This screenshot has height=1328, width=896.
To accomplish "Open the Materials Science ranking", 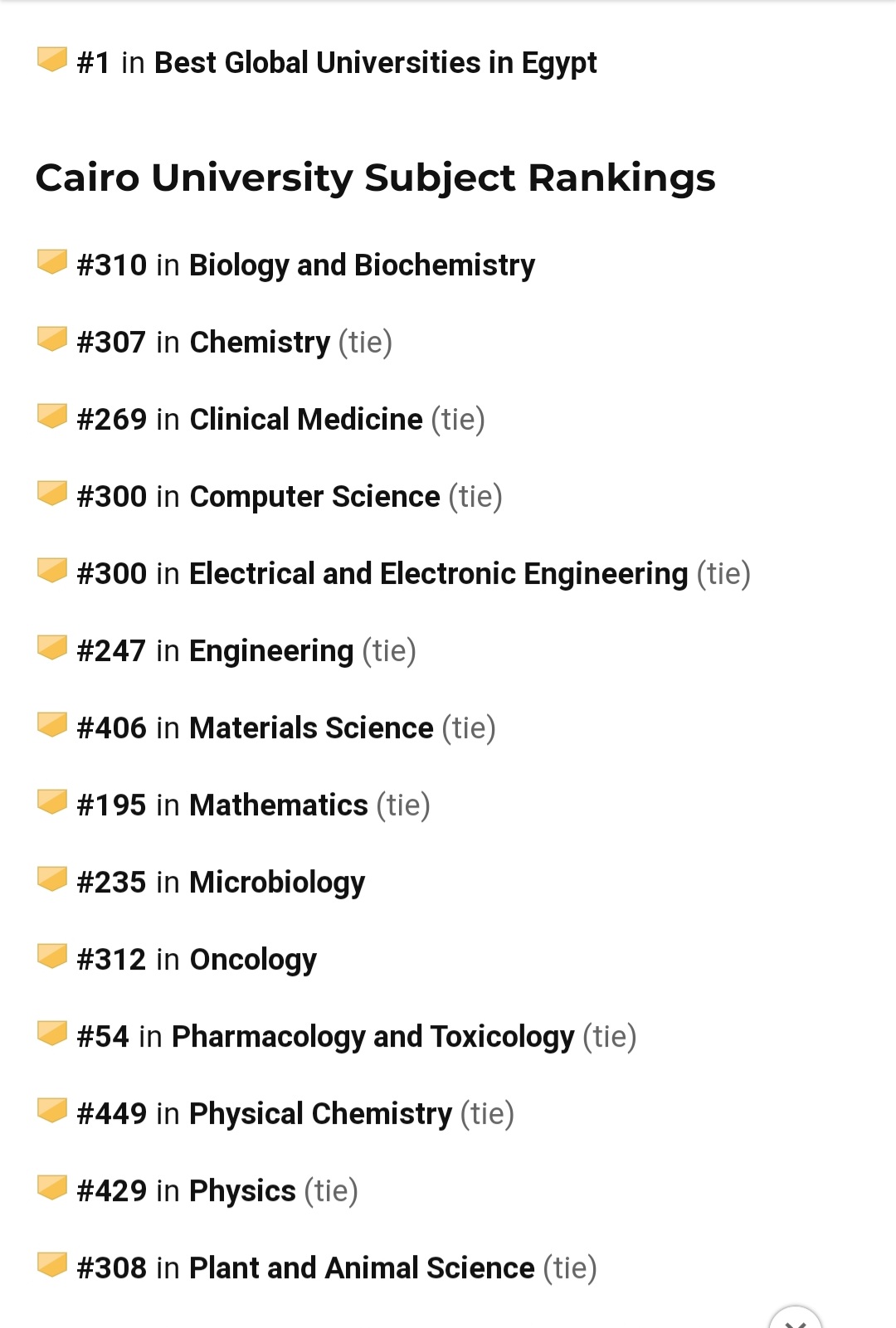I will tap(311, 728).
